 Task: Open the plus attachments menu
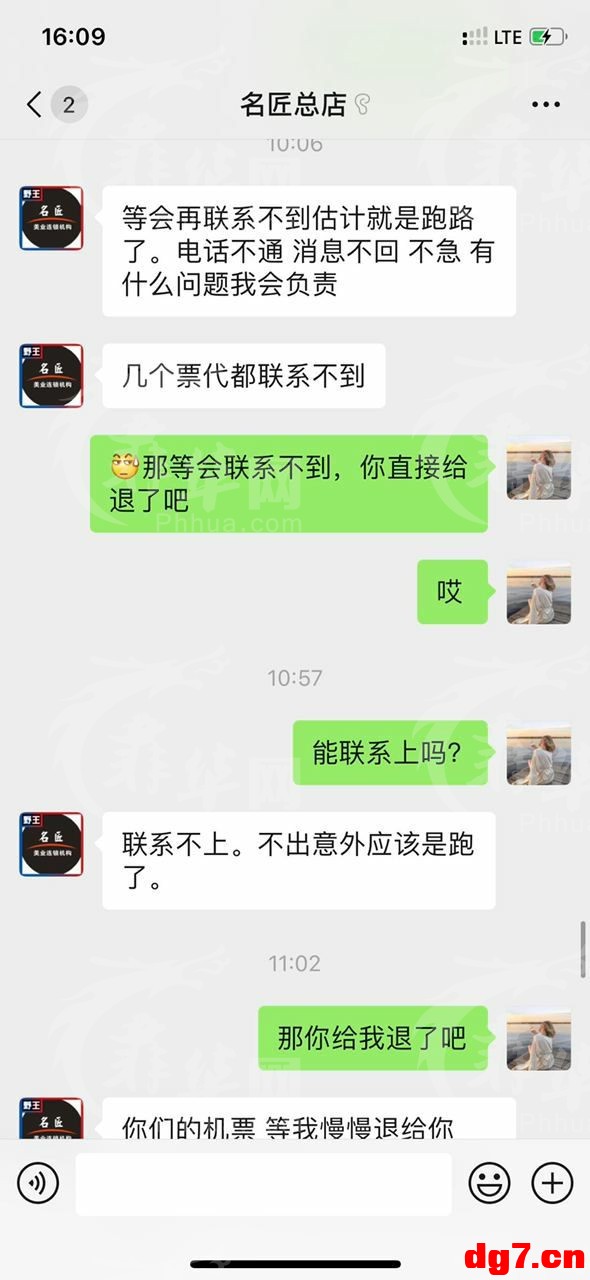click(x=552, y=1184)
